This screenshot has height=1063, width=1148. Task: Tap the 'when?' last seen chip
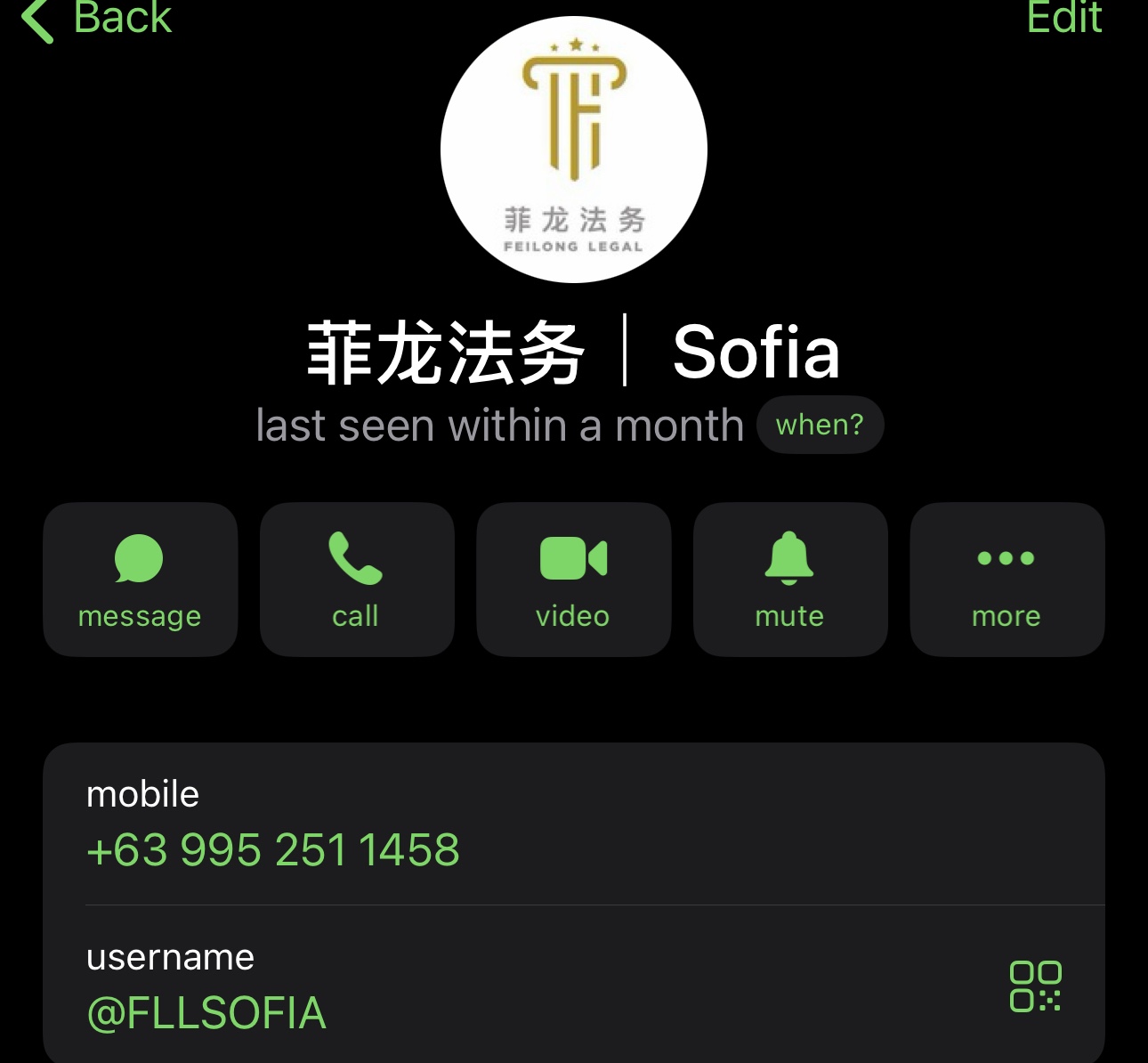[820, 425]
